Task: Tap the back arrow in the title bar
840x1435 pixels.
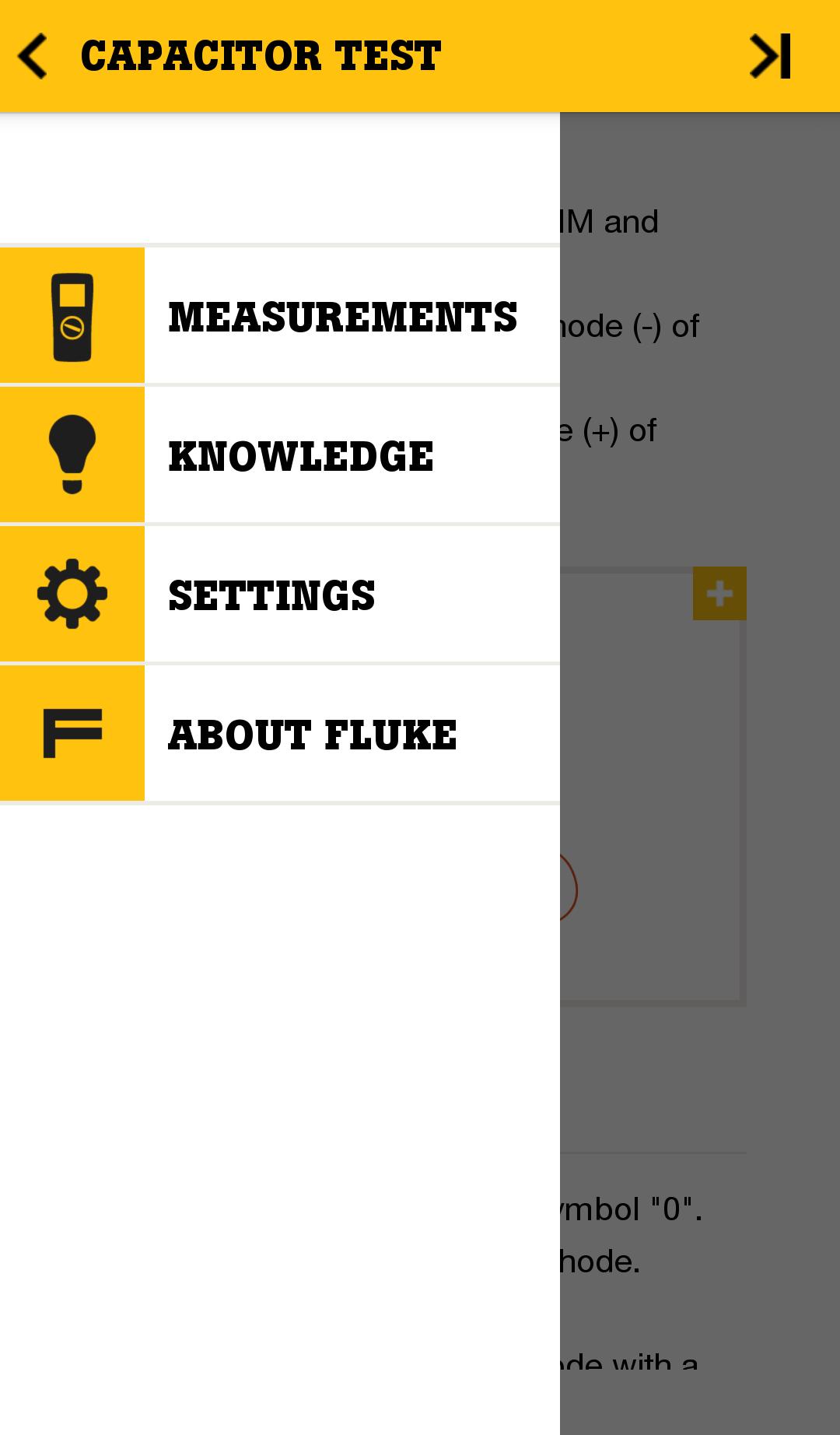Action: tap(31, 56)
